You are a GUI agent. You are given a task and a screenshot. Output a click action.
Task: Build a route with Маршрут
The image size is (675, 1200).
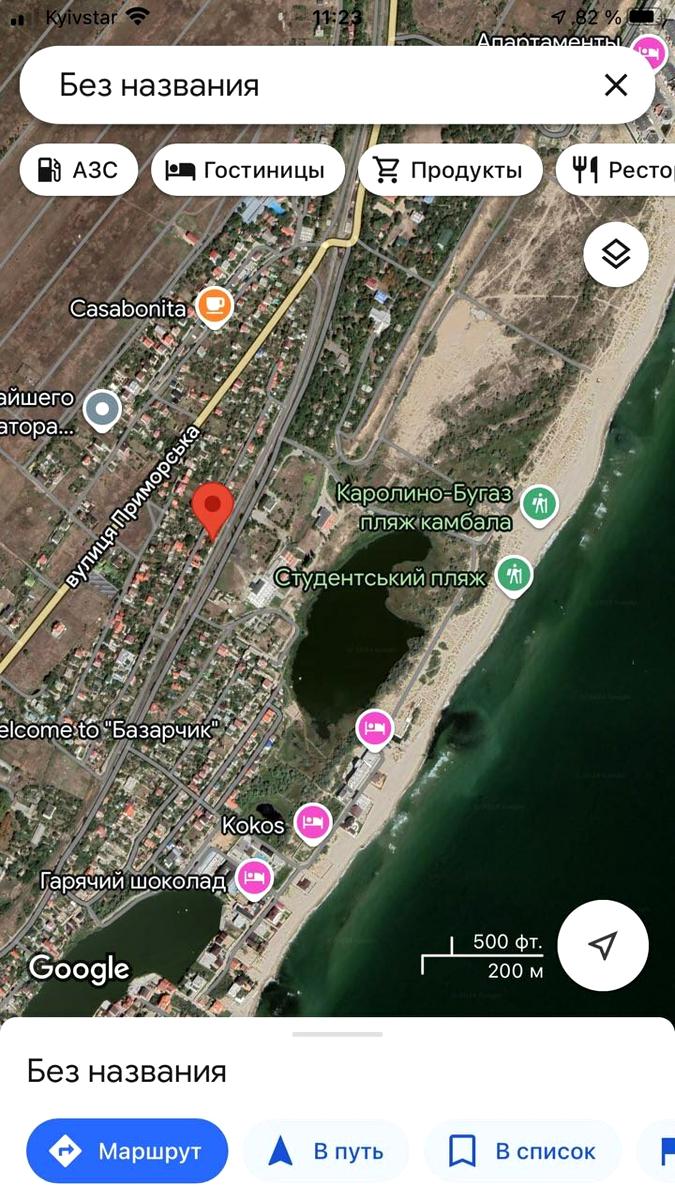127,1151
